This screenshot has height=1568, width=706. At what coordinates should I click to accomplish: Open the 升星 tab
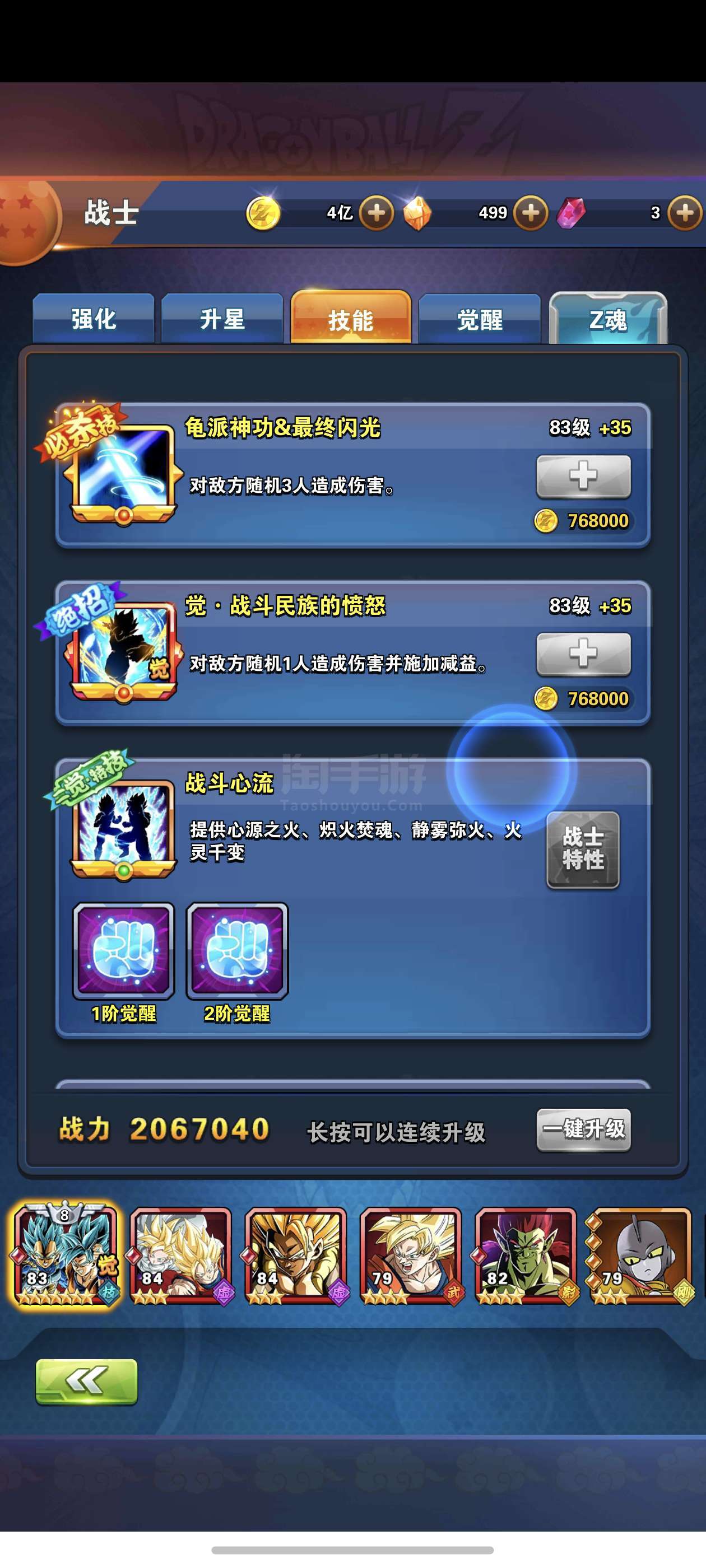click(x=222, y=318)
